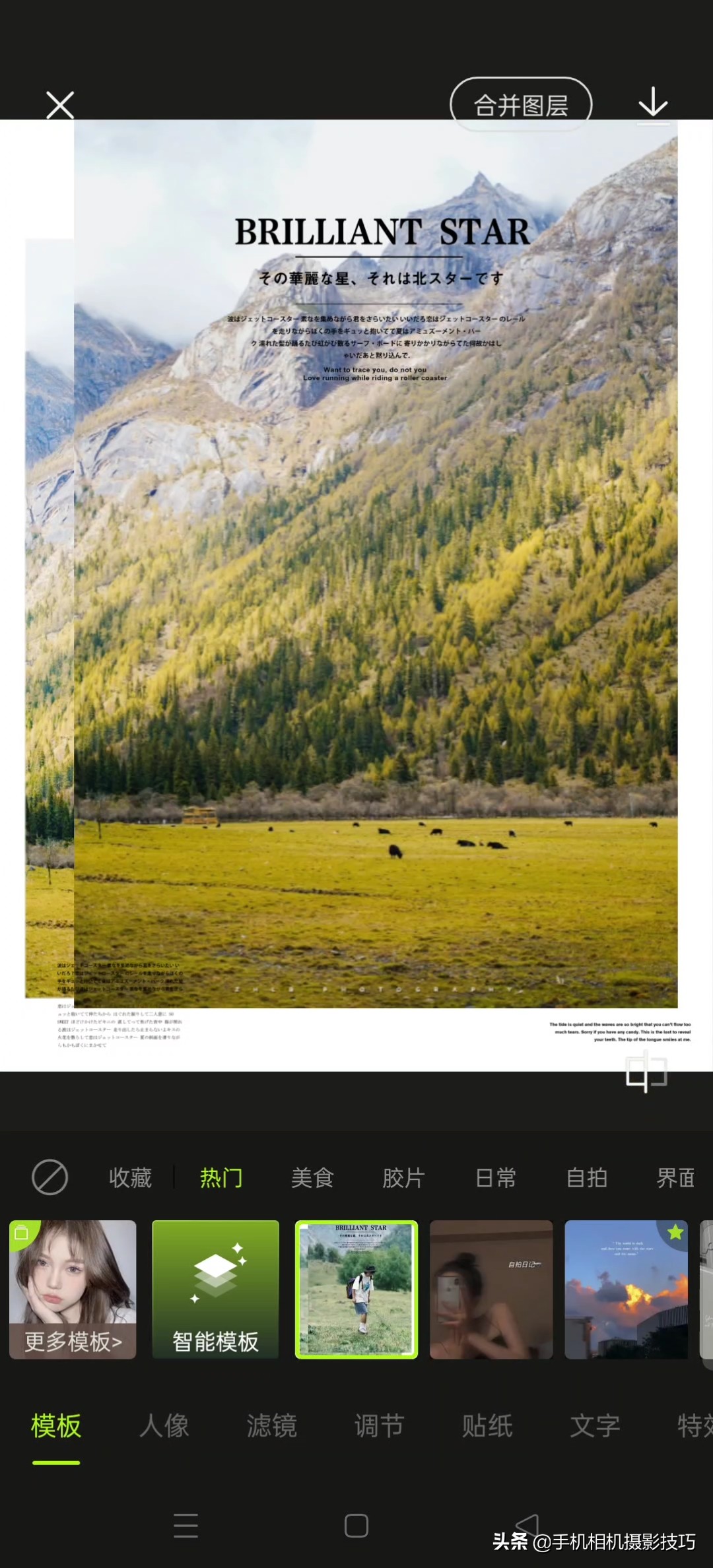Screen dimensions: 713x1568
Task: Choose the 日常 daily category
Action: (495, 1178)
